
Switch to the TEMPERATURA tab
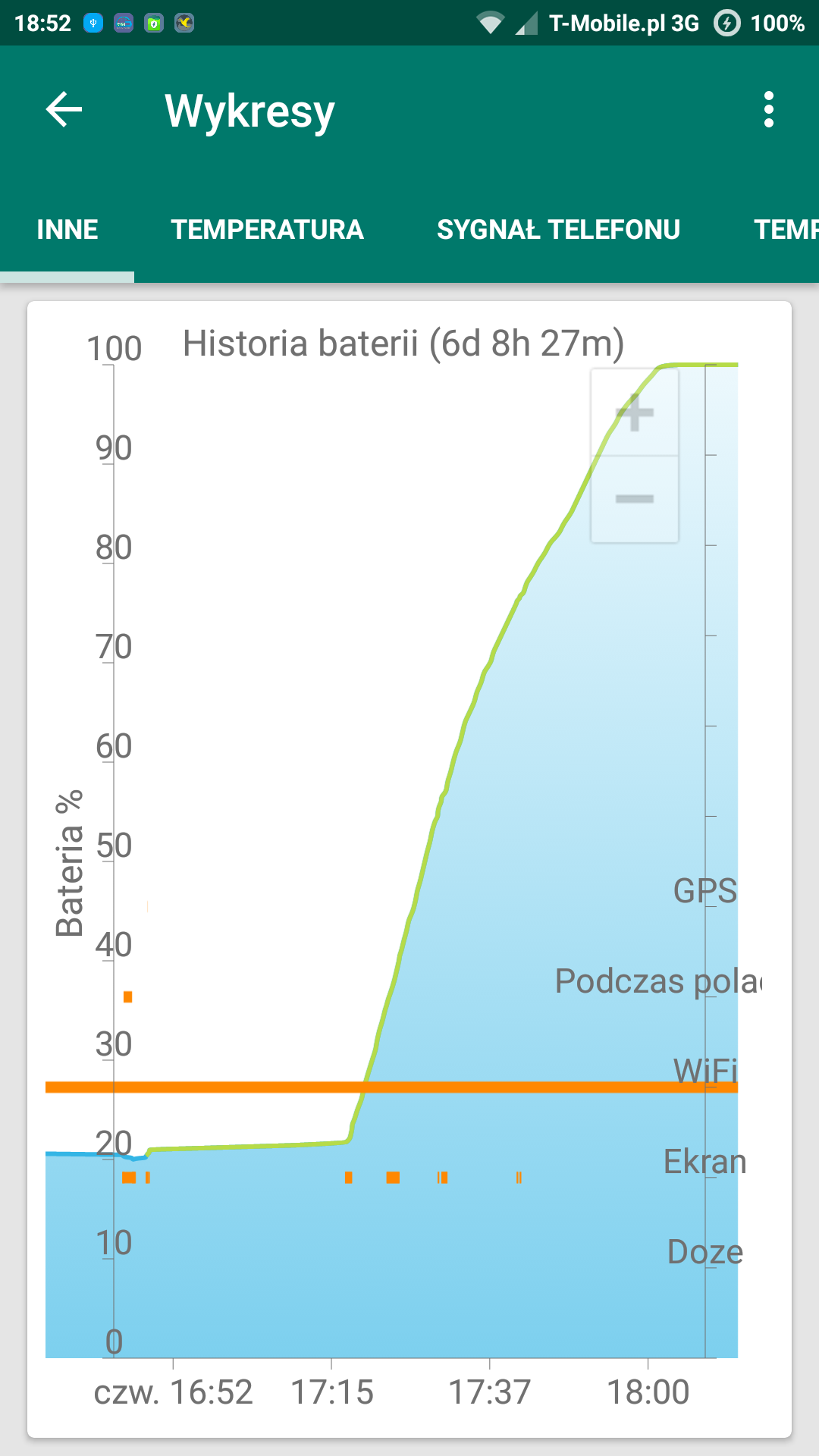(x=267, y=230)
